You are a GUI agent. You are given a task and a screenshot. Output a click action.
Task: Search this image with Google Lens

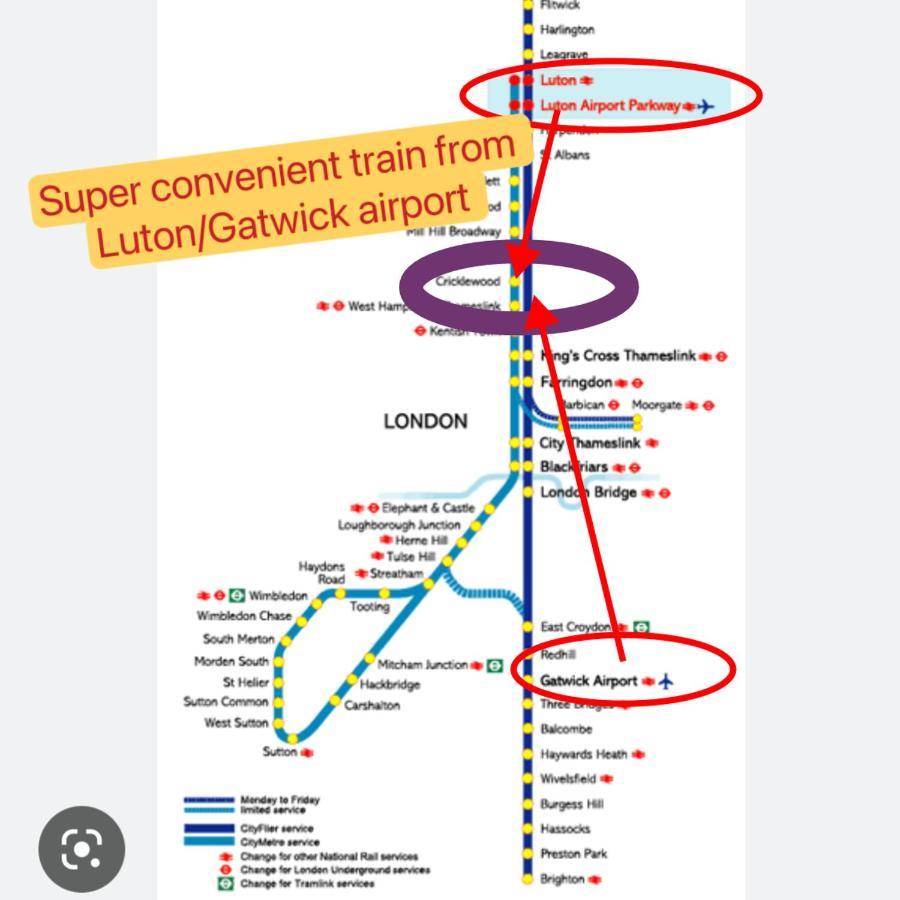82,849
